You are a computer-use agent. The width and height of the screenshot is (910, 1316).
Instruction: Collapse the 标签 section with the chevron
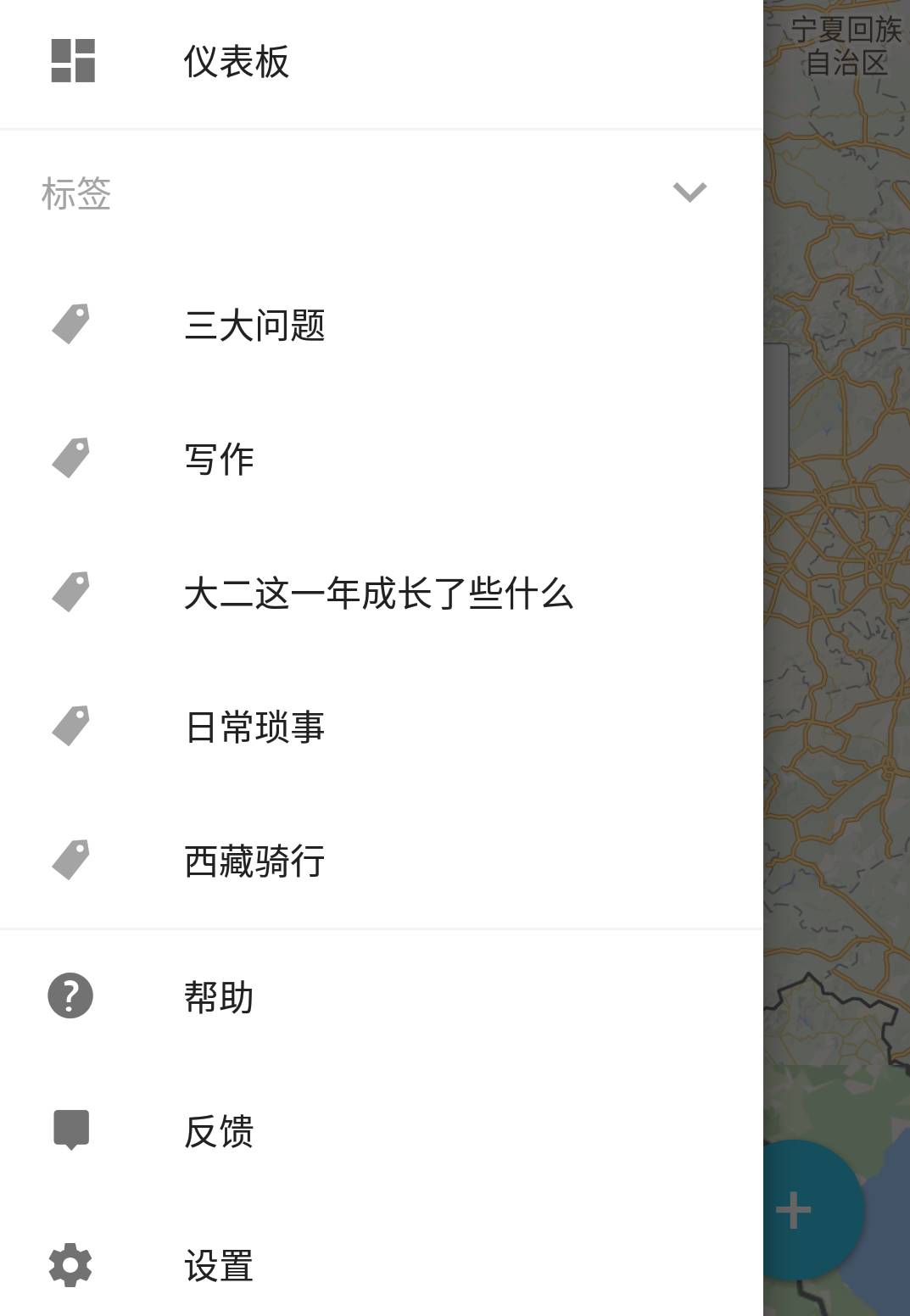tap(688, 192)
